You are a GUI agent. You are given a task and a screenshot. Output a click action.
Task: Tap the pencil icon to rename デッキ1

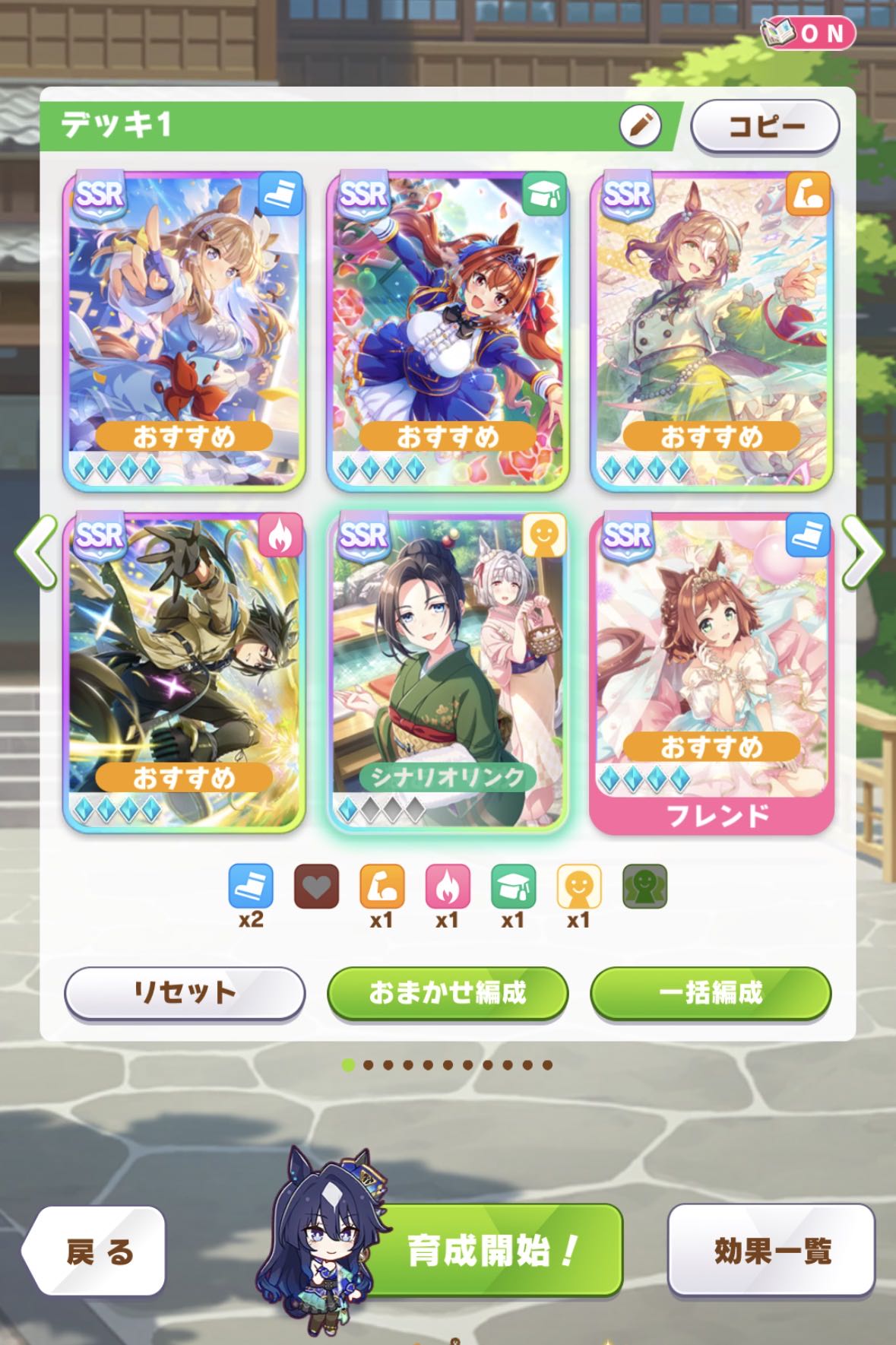[640, 126]
